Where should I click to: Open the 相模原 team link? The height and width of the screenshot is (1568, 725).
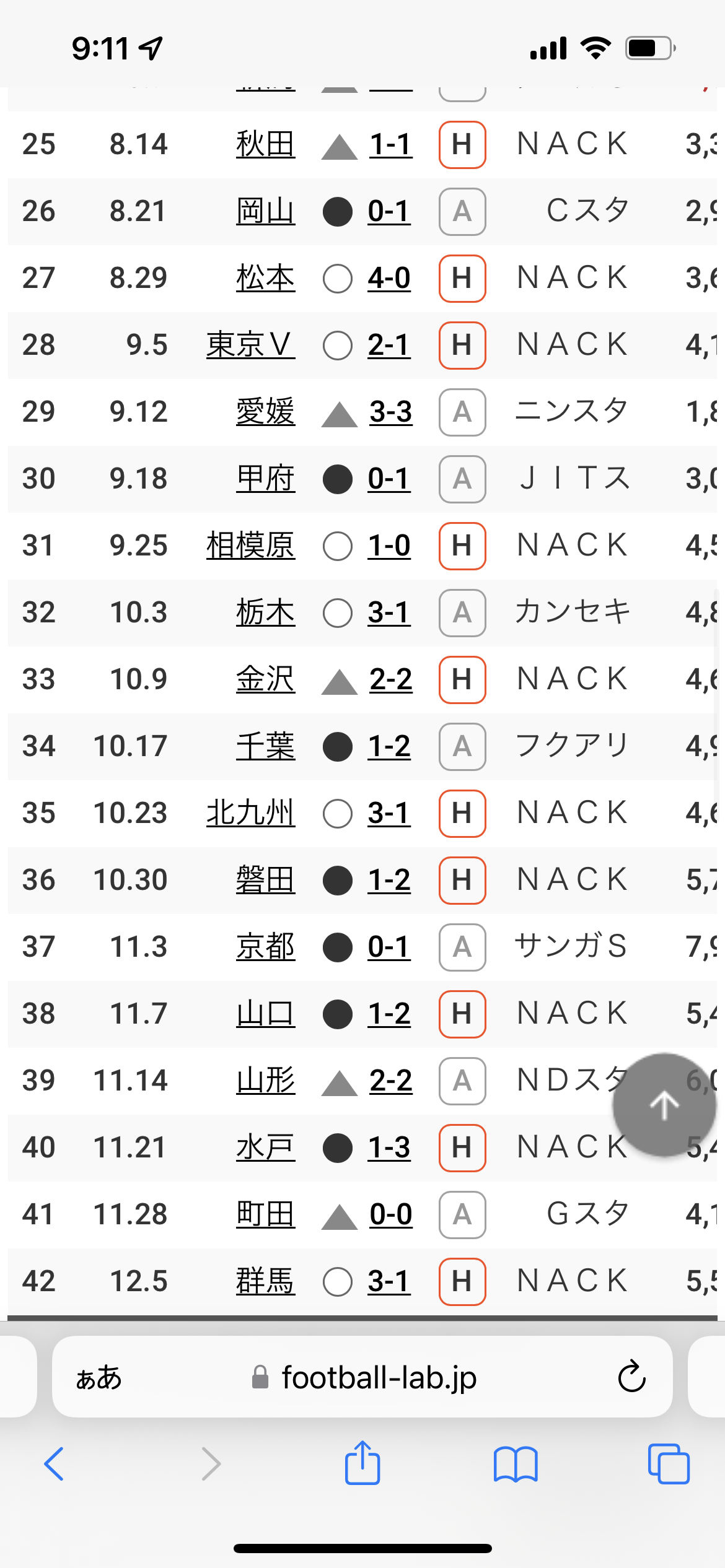pos(250,546)
